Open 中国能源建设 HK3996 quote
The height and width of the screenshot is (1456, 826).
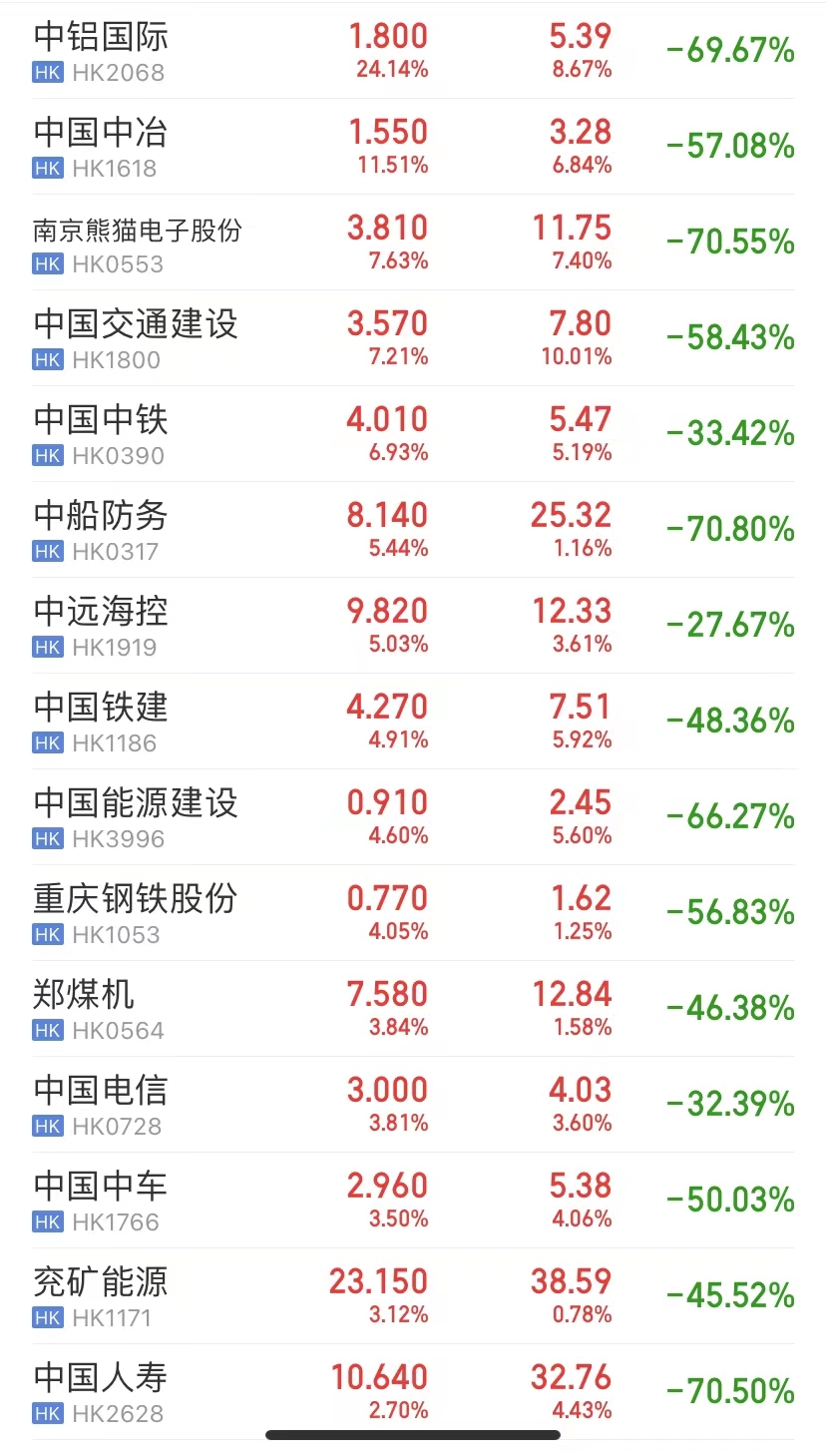(413, 816)
